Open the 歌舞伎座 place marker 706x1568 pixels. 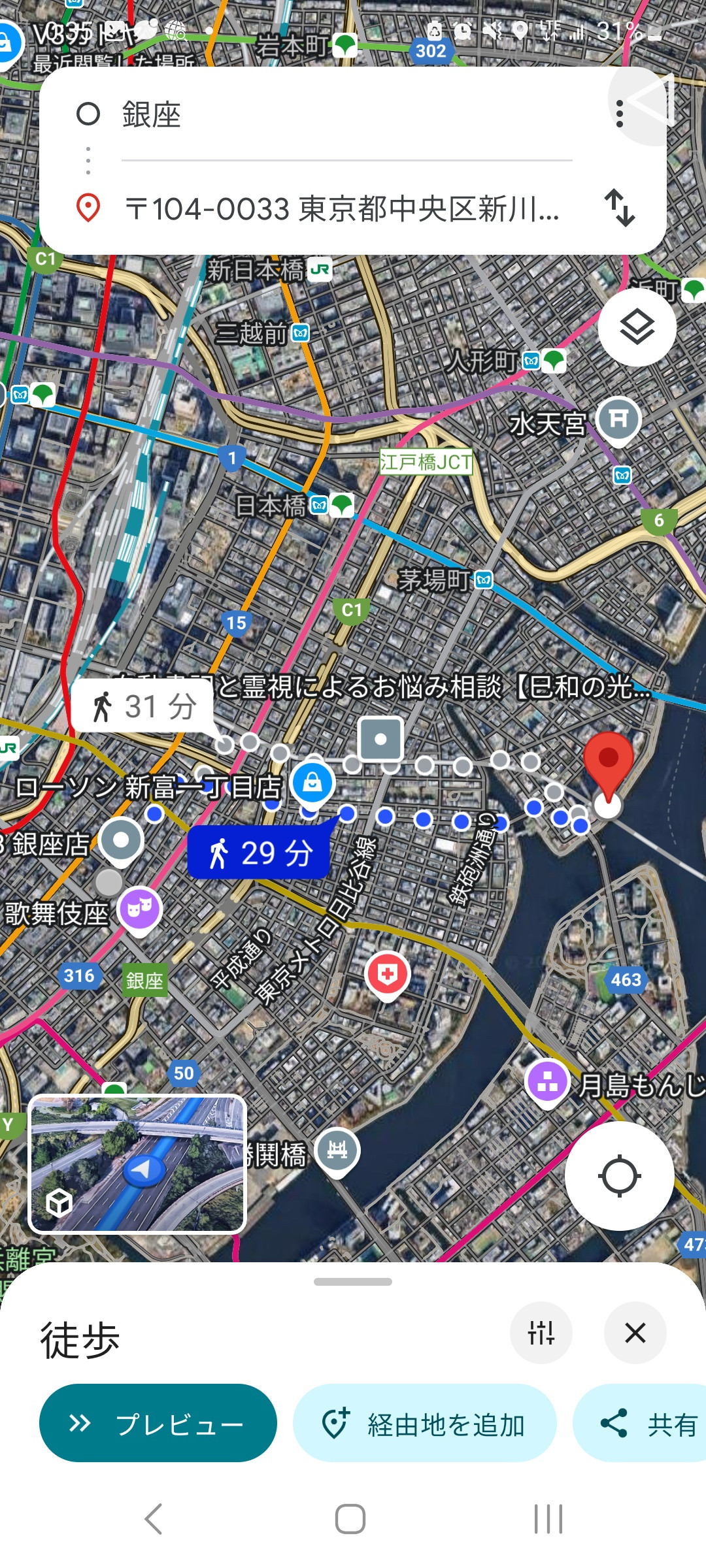coord(139,909)
